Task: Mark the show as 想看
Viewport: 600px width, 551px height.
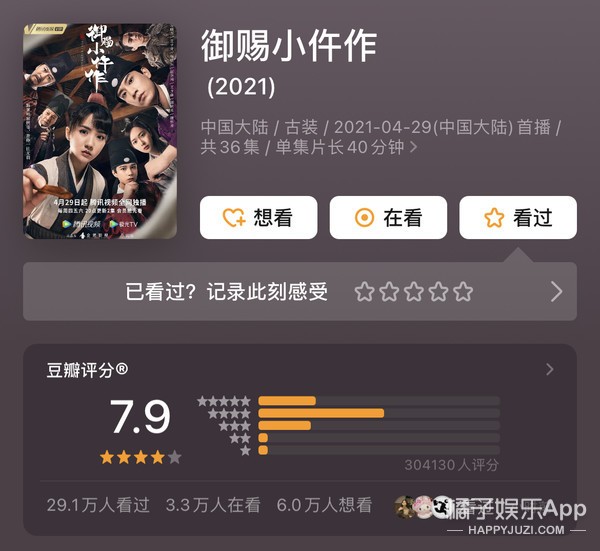Action: coord(258,218)
